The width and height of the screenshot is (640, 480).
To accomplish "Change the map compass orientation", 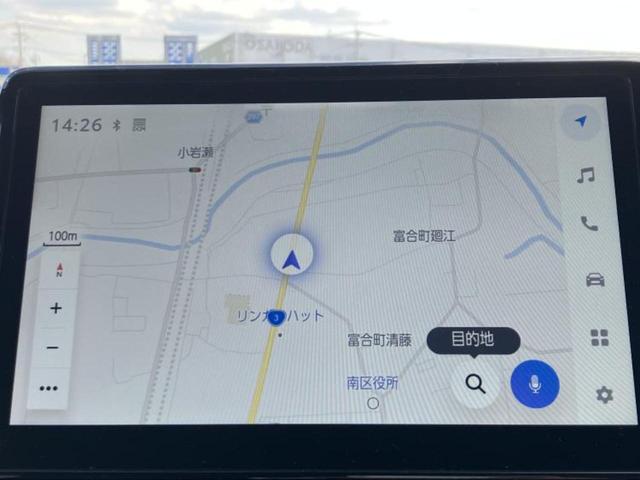I will click(59, 270).
